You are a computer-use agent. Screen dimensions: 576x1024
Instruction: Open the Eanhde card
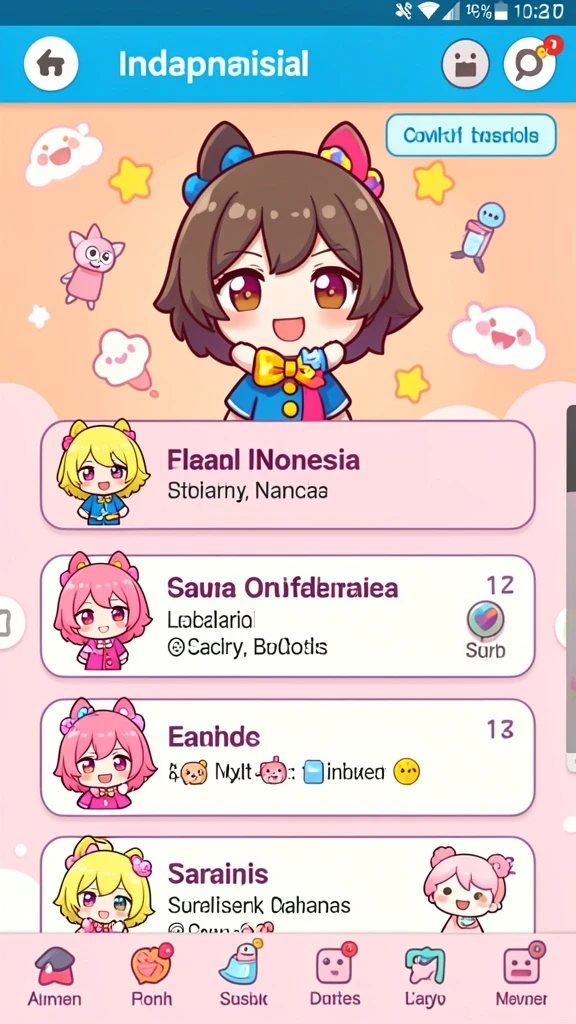288,757
